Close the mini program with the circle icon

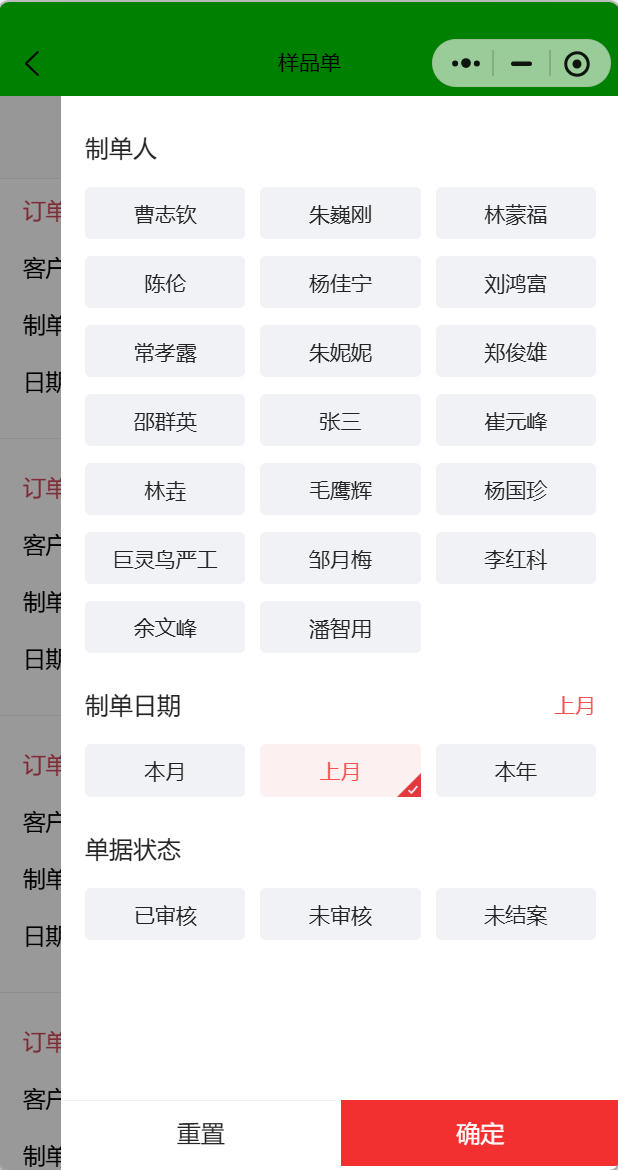pyautogui.click(x=577, y=64)
